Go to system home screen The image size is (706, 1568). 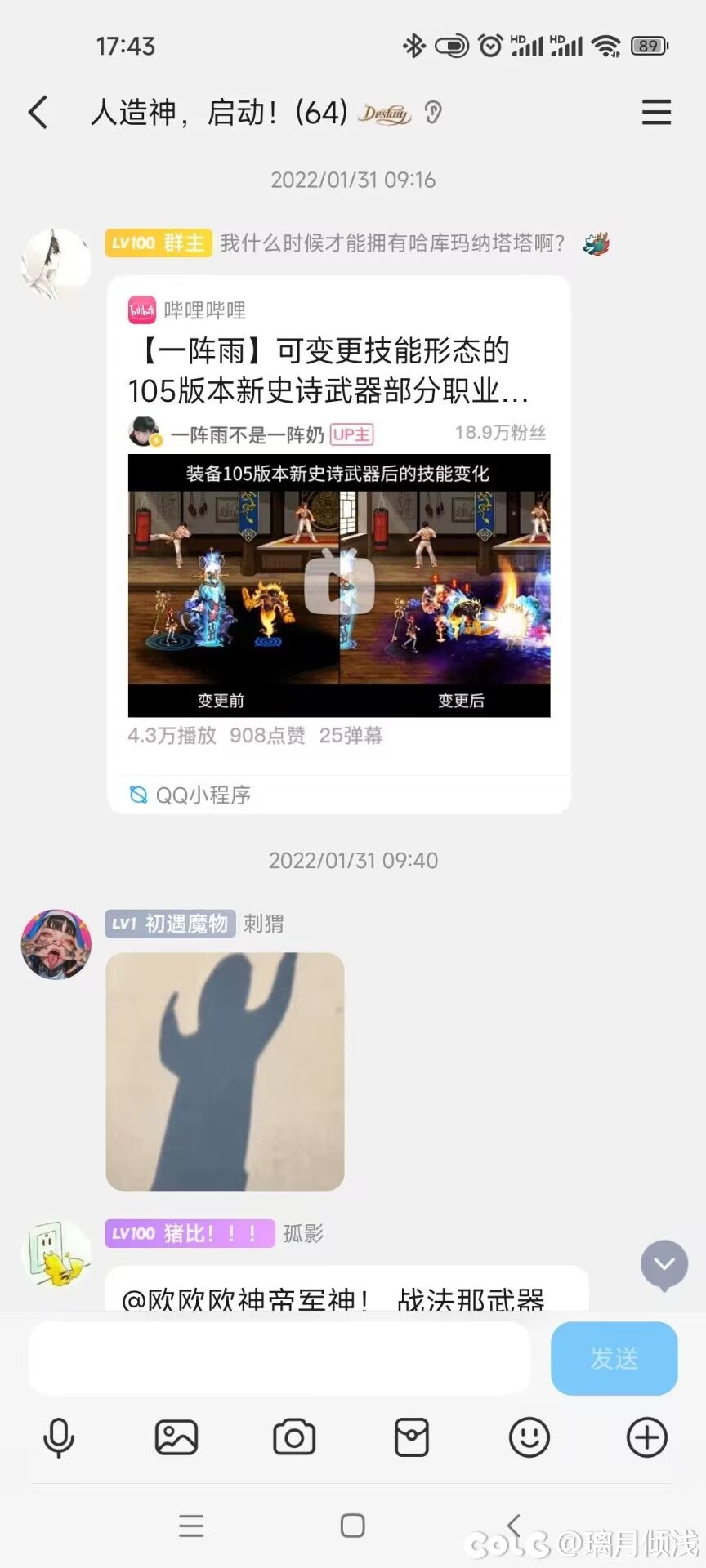pyautogui.click(x=353, y=1526)
